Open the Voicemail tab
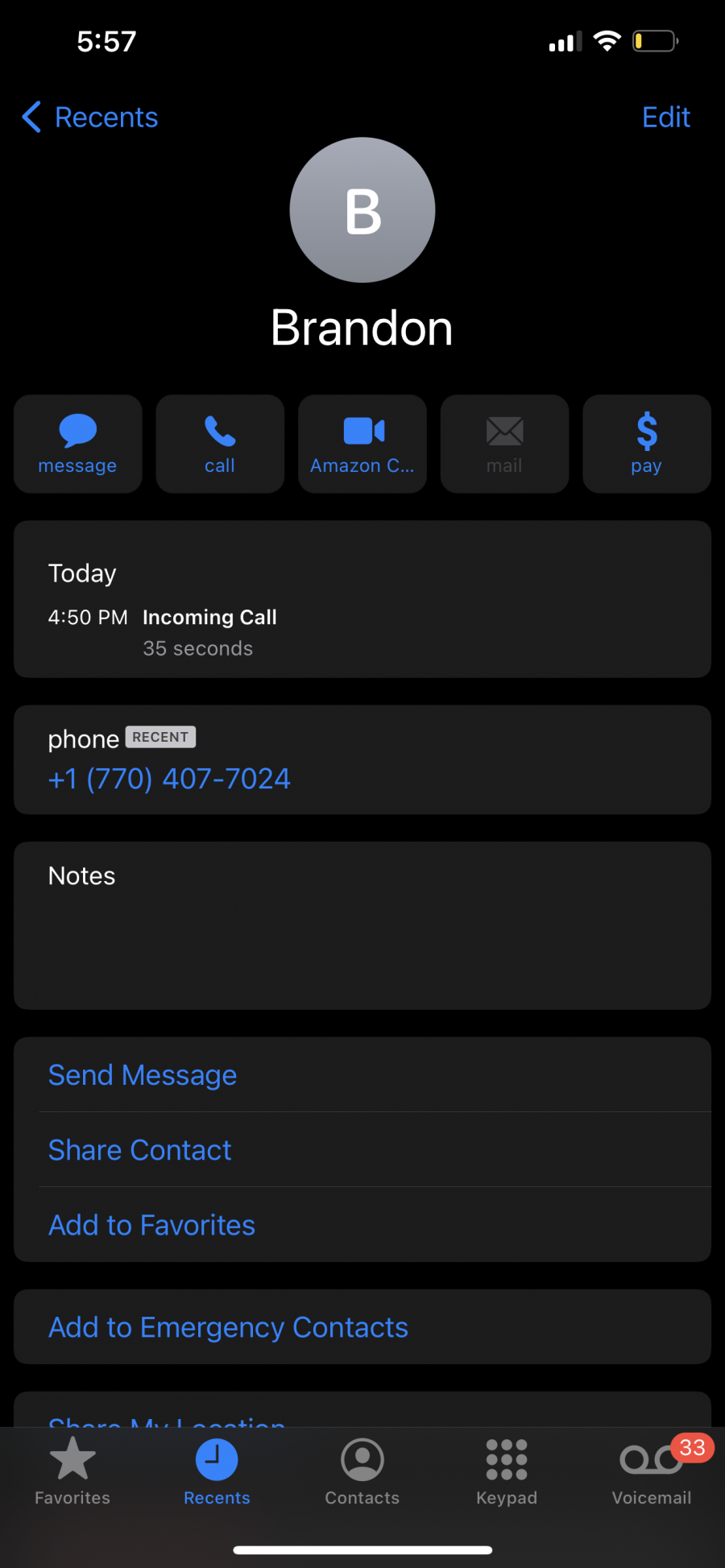The height and width of the screenshot is (1568, 725). click(x=652, y=1472)
